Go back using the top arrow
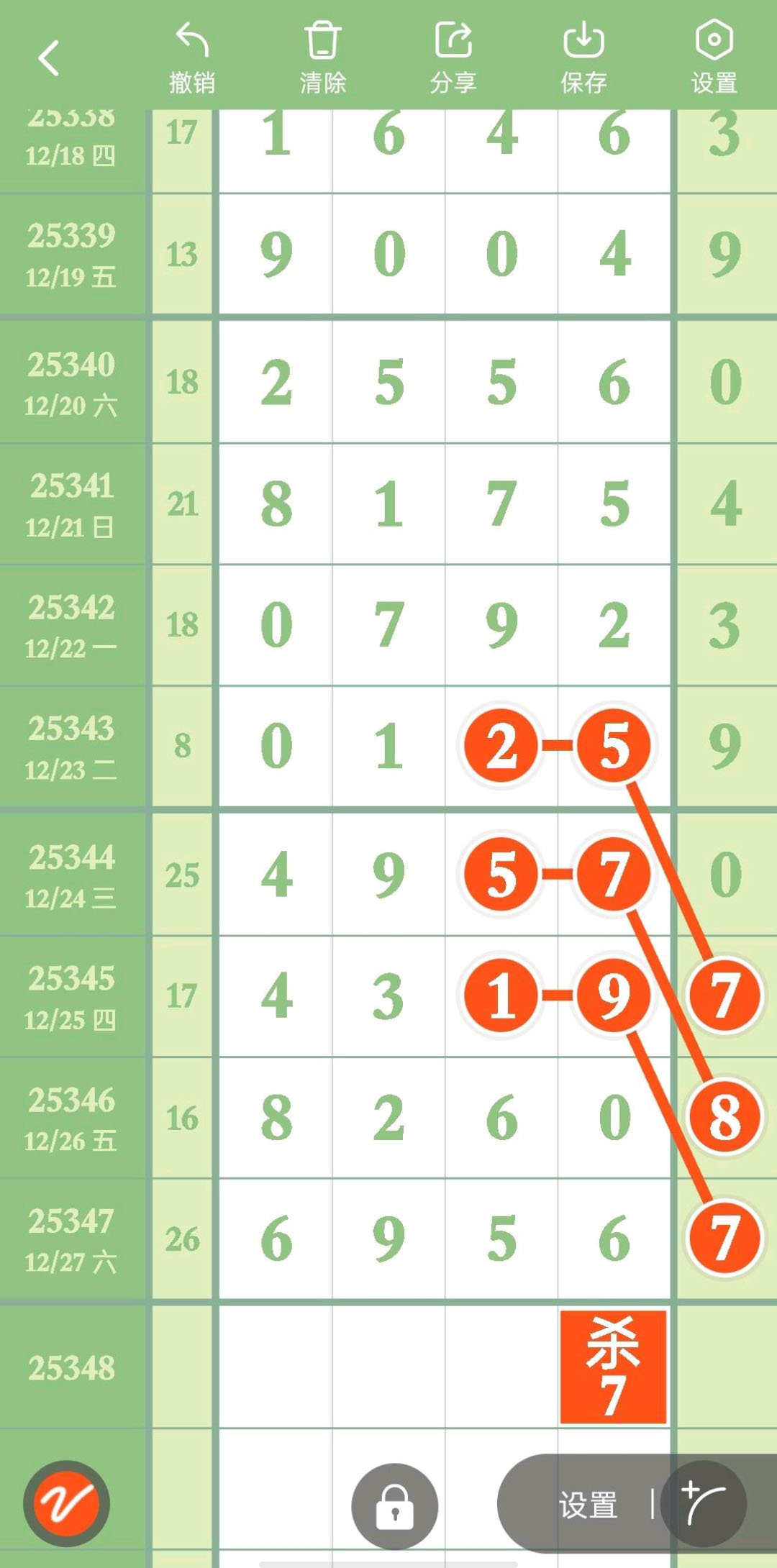777x1568 pixels. click(48, 58)
